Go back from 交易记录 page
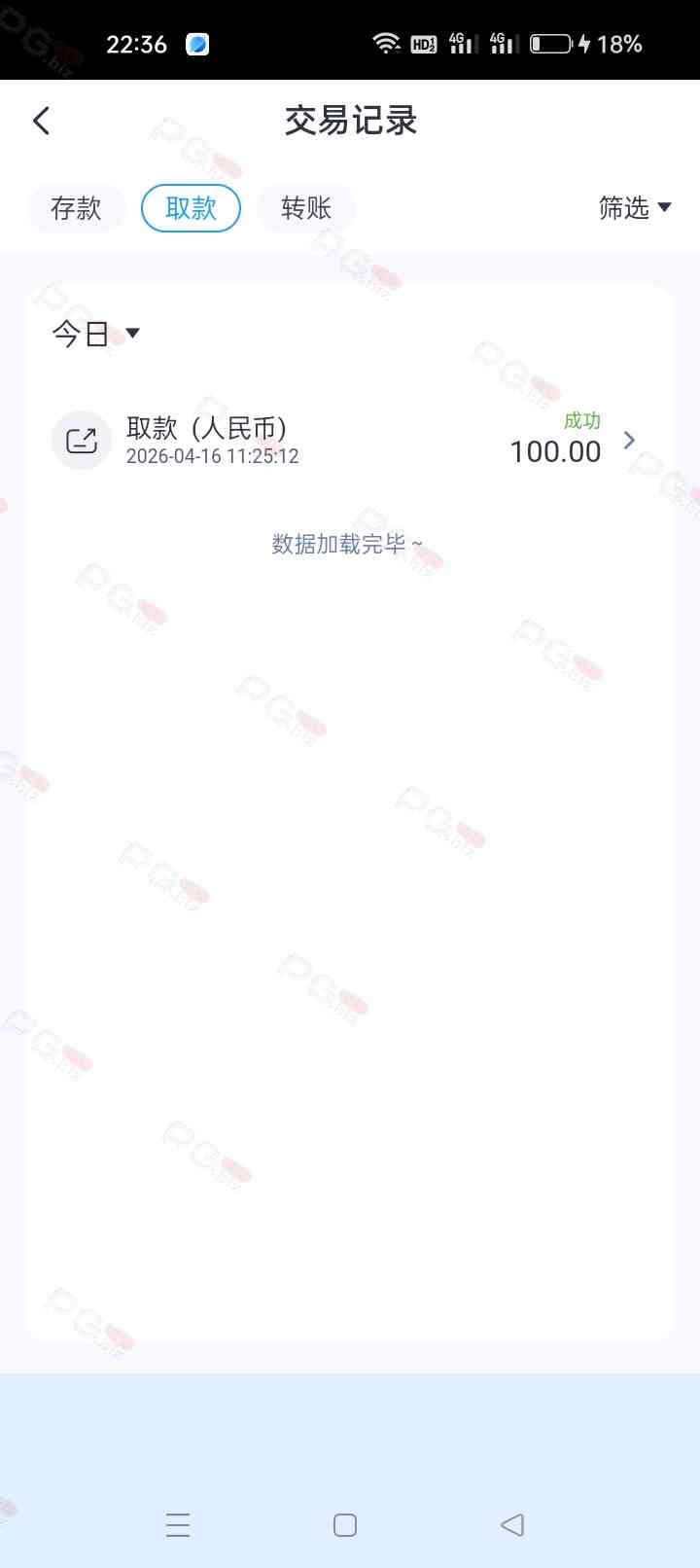 point(41,121)
